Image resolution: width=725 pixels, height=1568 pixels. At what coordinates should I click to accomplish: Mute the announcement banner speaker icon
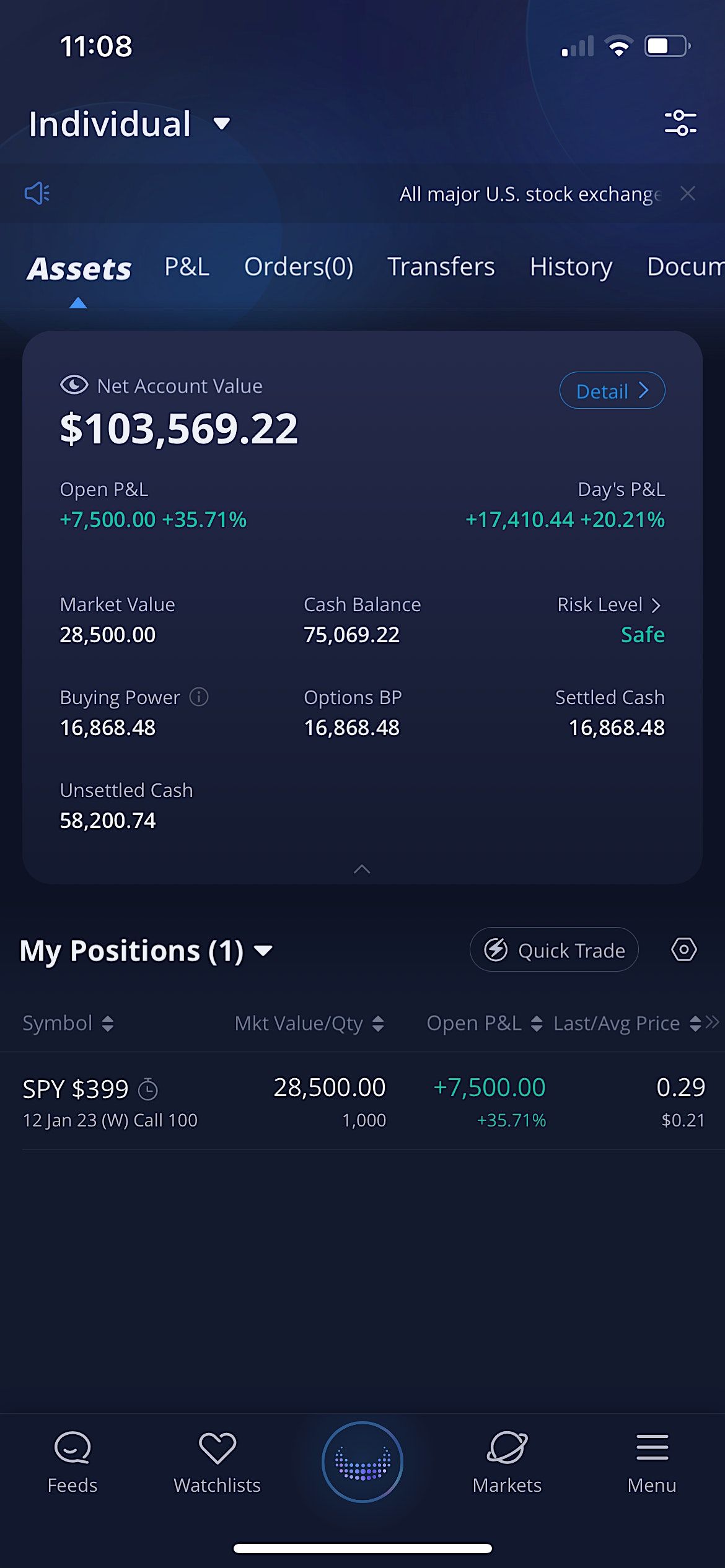[37, 193]
